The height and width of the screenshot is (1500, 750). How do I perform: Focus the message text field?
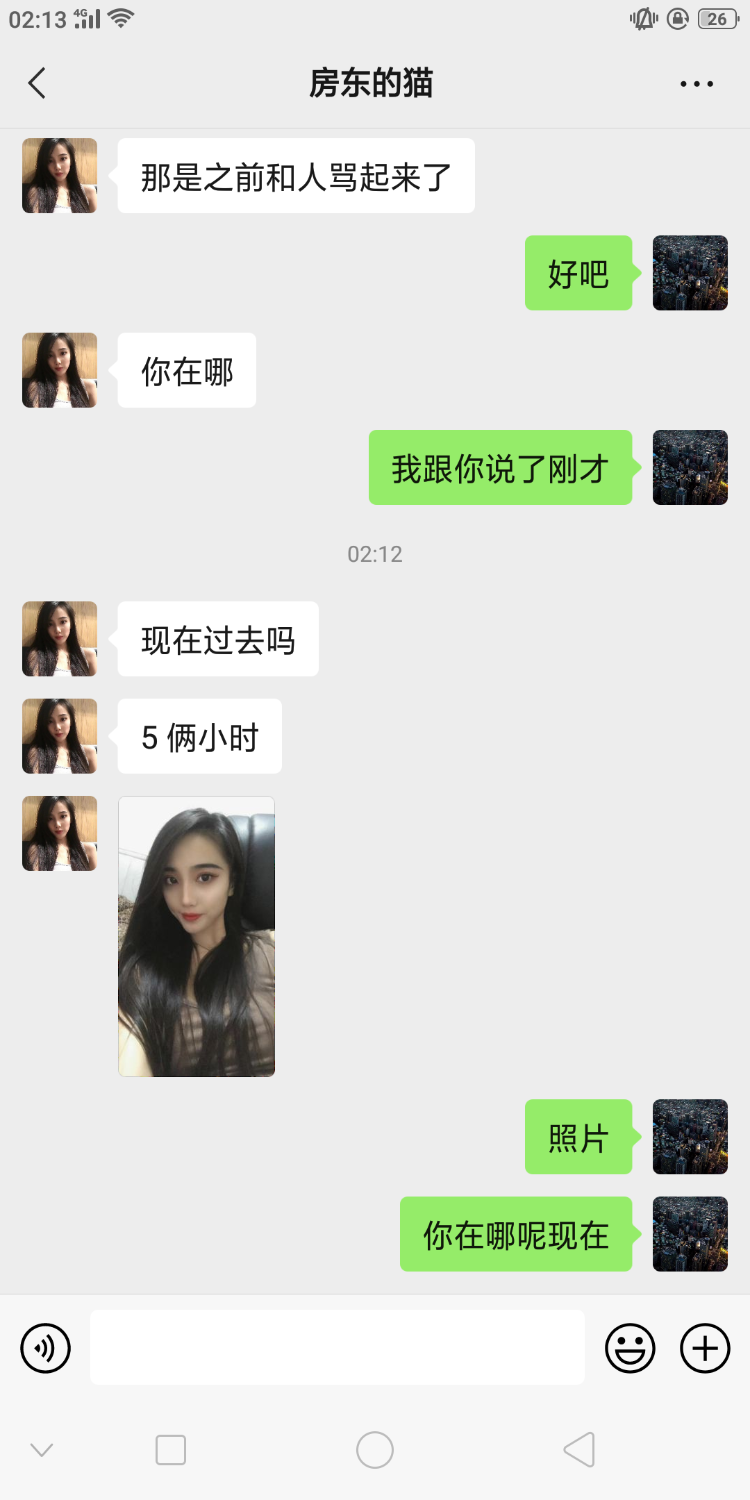coord(337,1347)
